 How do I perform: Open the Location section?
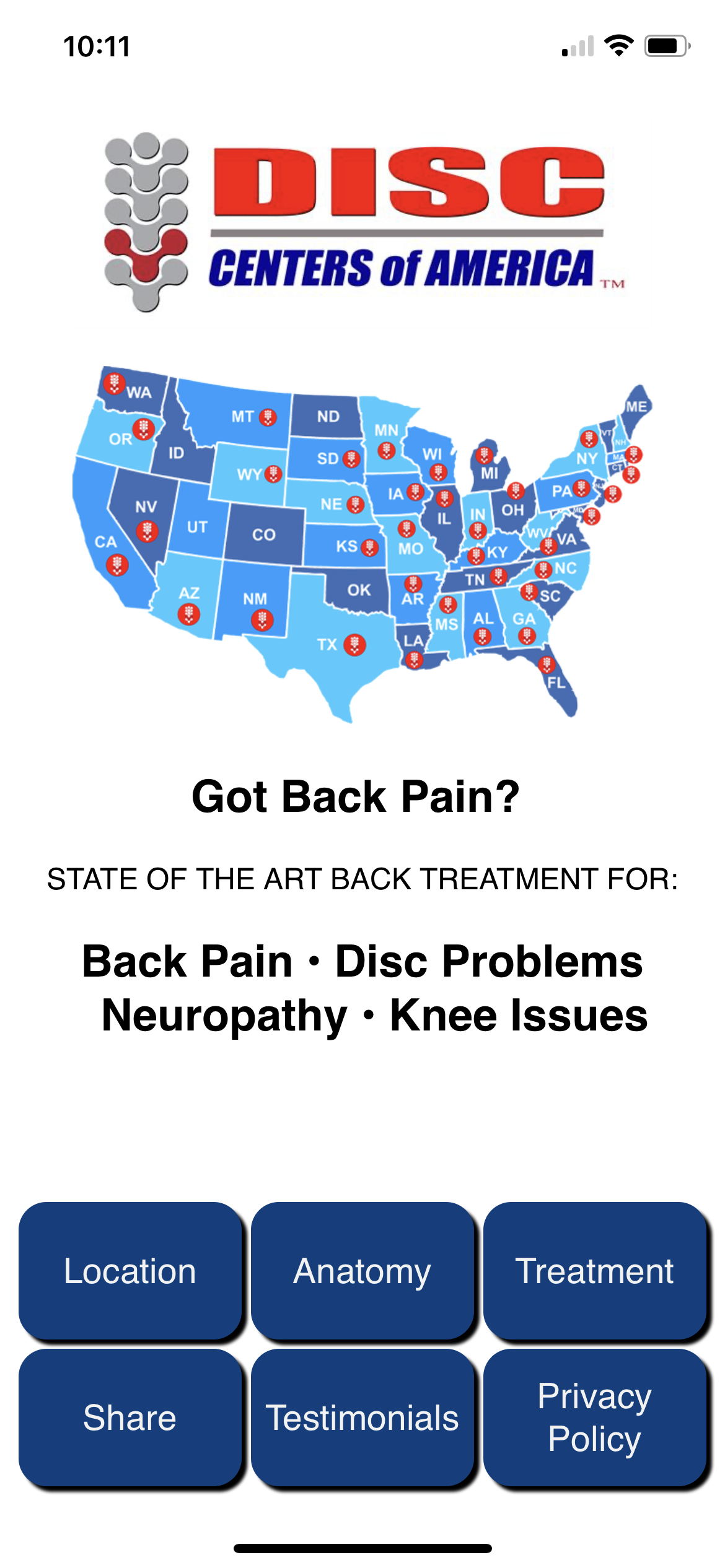pos(130,1271)
